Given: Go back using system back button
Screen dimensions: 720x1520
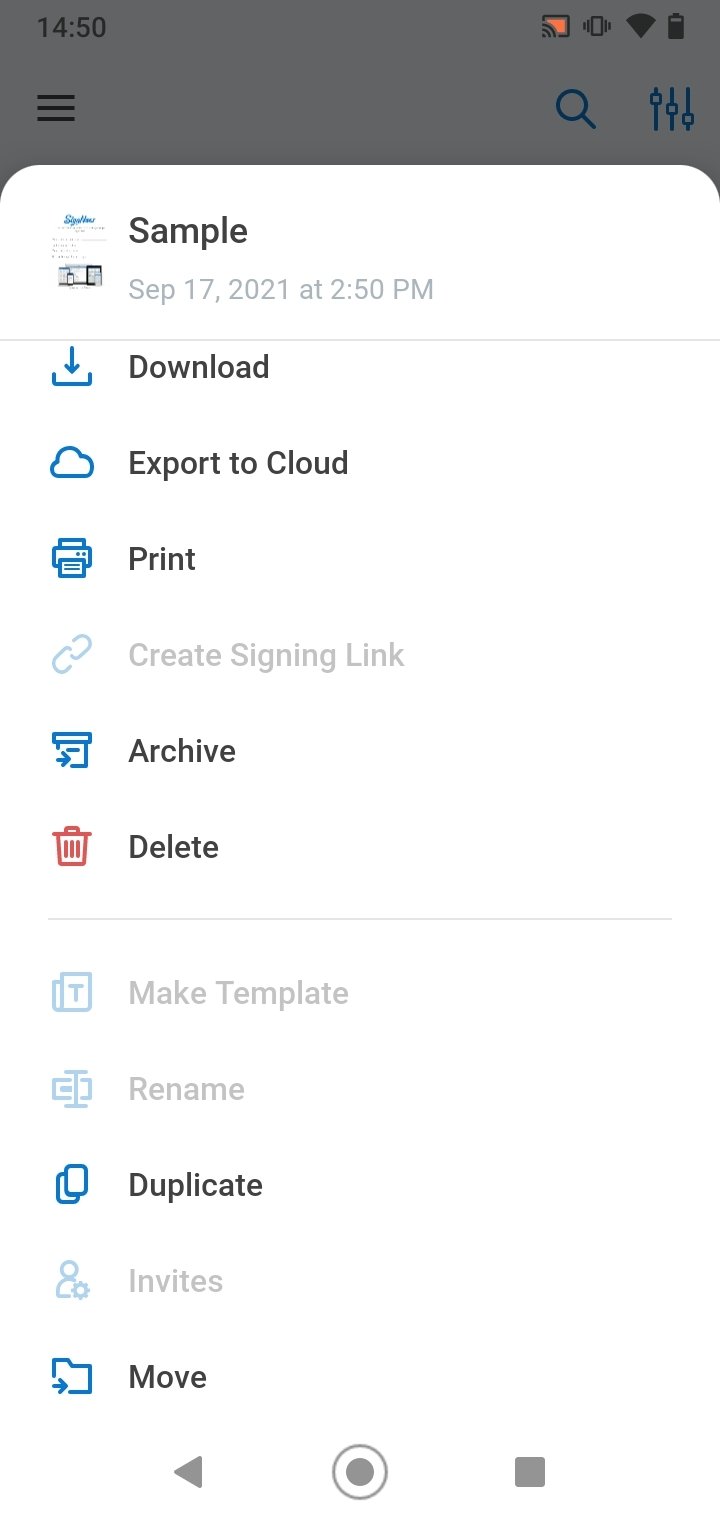Looking at the screenshot, I should coord(188,1472).
